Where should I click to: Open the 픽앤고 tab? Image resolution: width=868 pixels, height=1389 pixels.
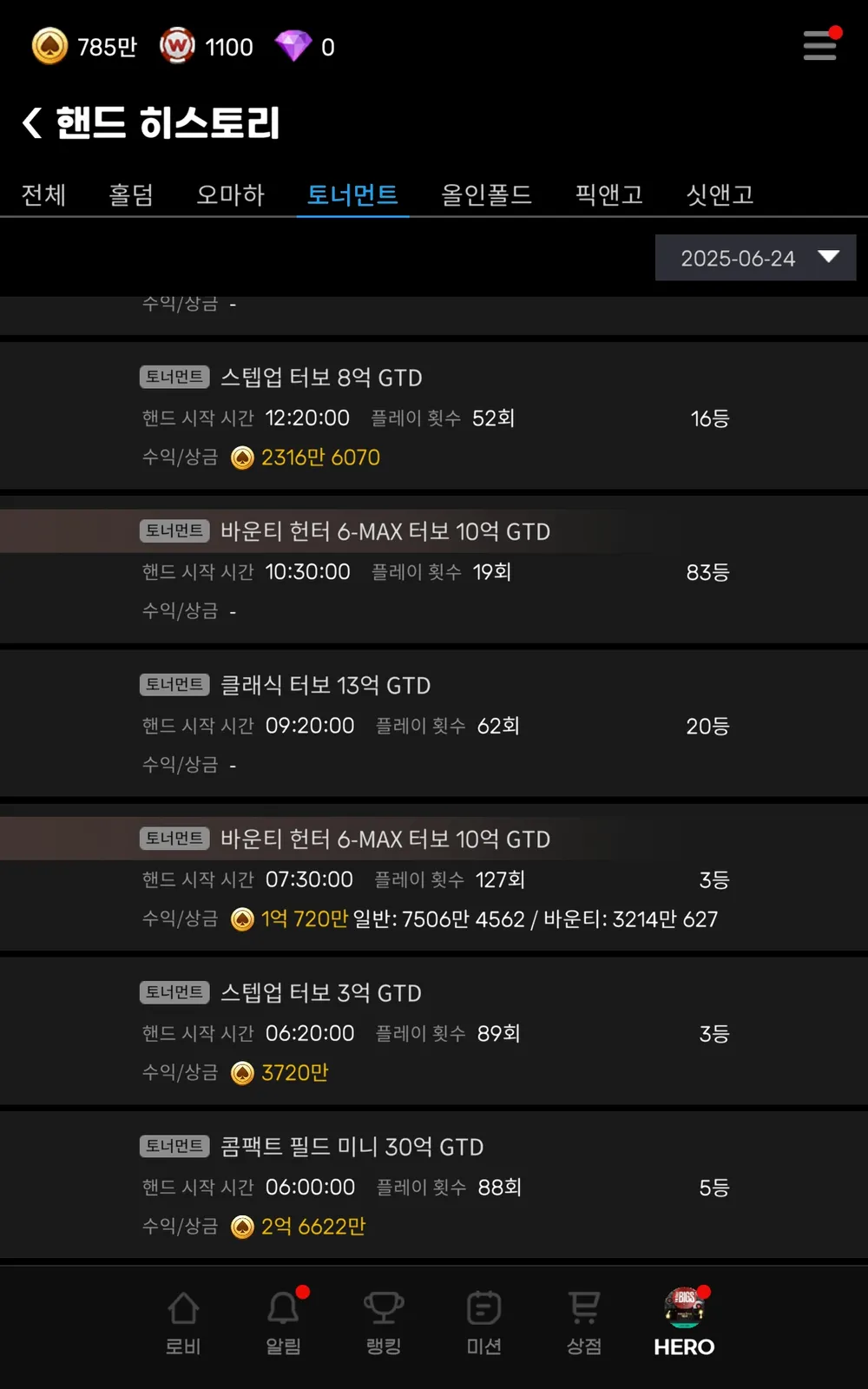coord(608,194)
